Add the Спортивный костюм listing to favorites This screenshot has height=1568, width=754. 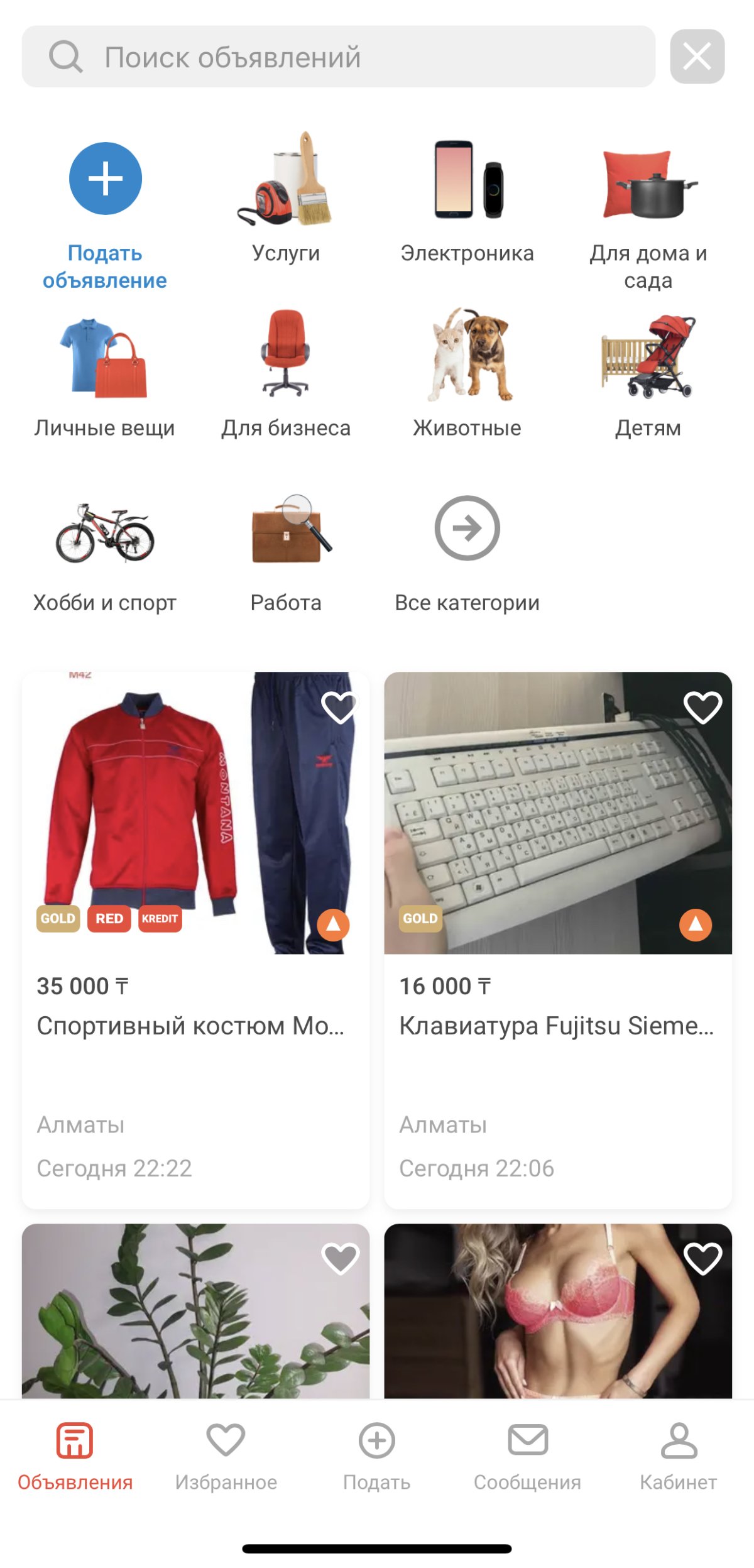coord(339,708)
